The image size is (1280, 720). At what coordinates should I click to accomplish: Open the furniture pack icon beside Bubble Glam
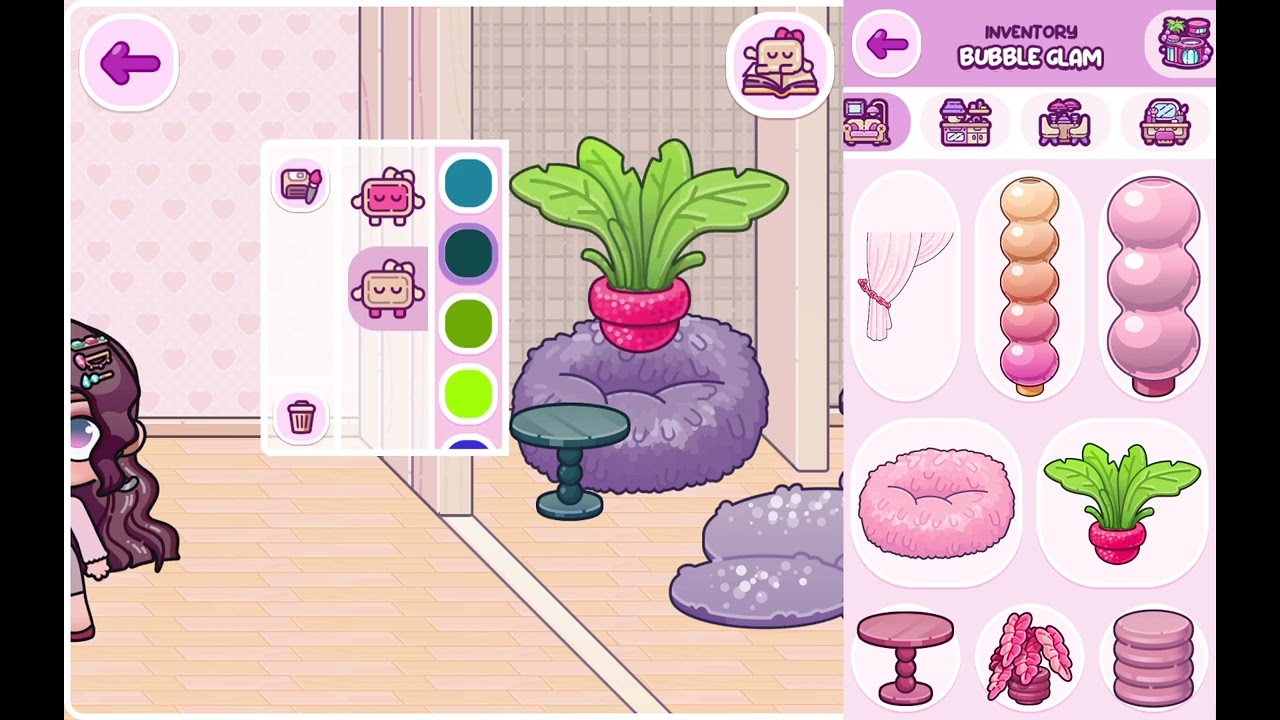1185,43
